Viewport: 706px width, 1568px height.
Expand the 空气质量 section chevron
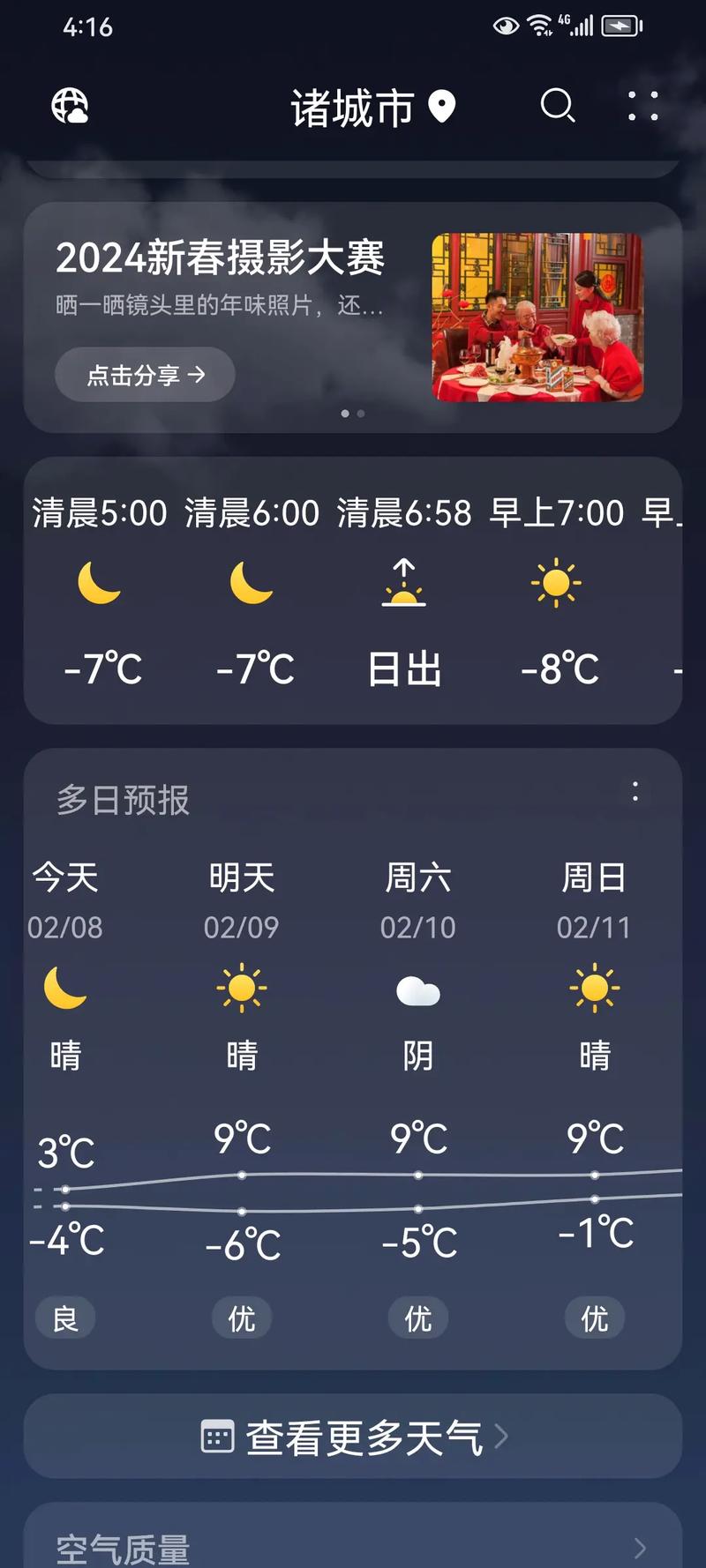pyautogui.click(x=641, y=1549)
